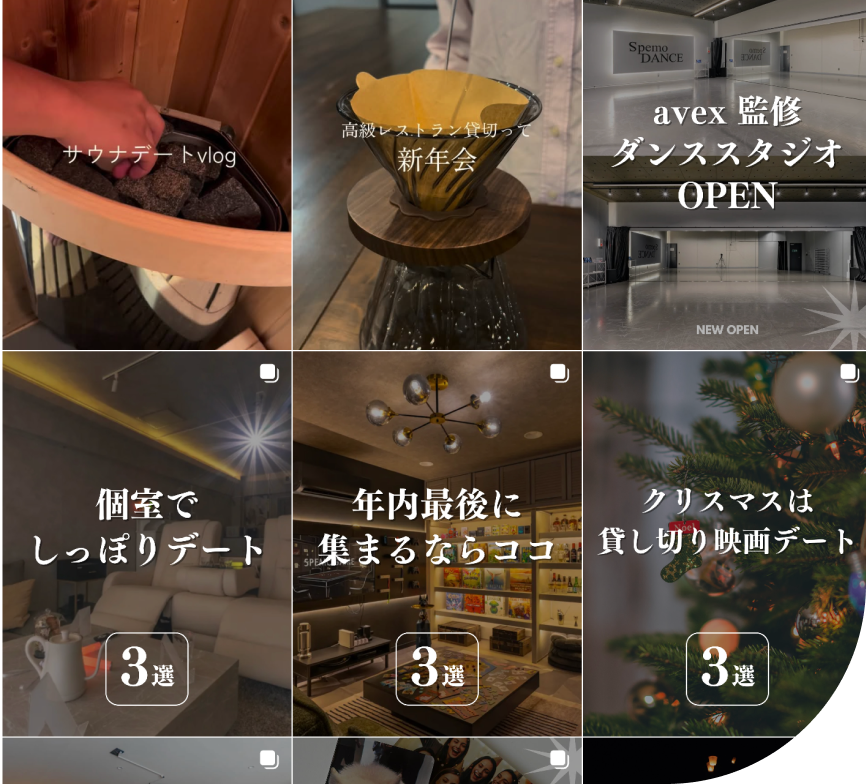The image size is (866, 784).
Task: View the 高級レストラン貸切って新年会 post
Action: tap(437, 174)
